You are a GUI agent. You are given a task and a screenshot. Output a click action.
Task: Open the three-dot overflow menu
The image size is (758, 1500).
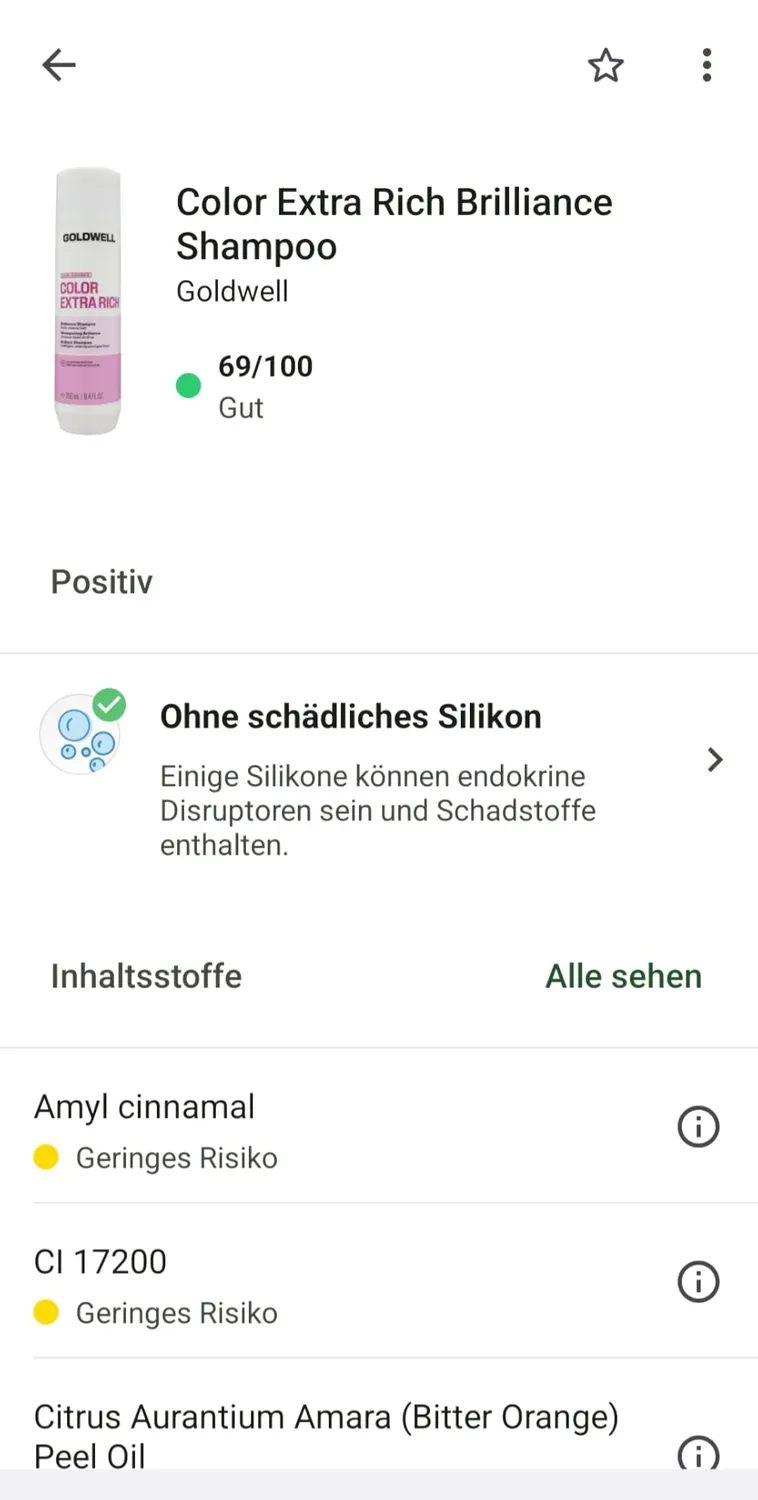pyautogui.click(x=707, y=66)
